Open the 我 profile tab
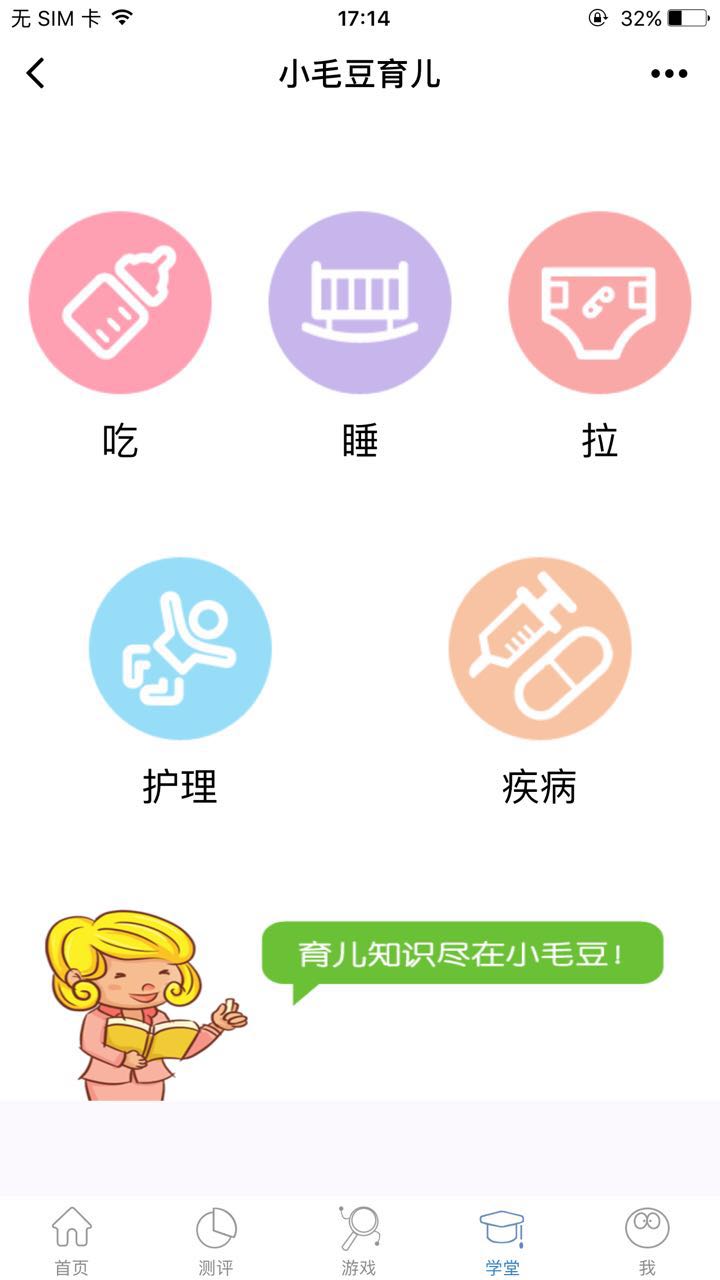 647,1240
